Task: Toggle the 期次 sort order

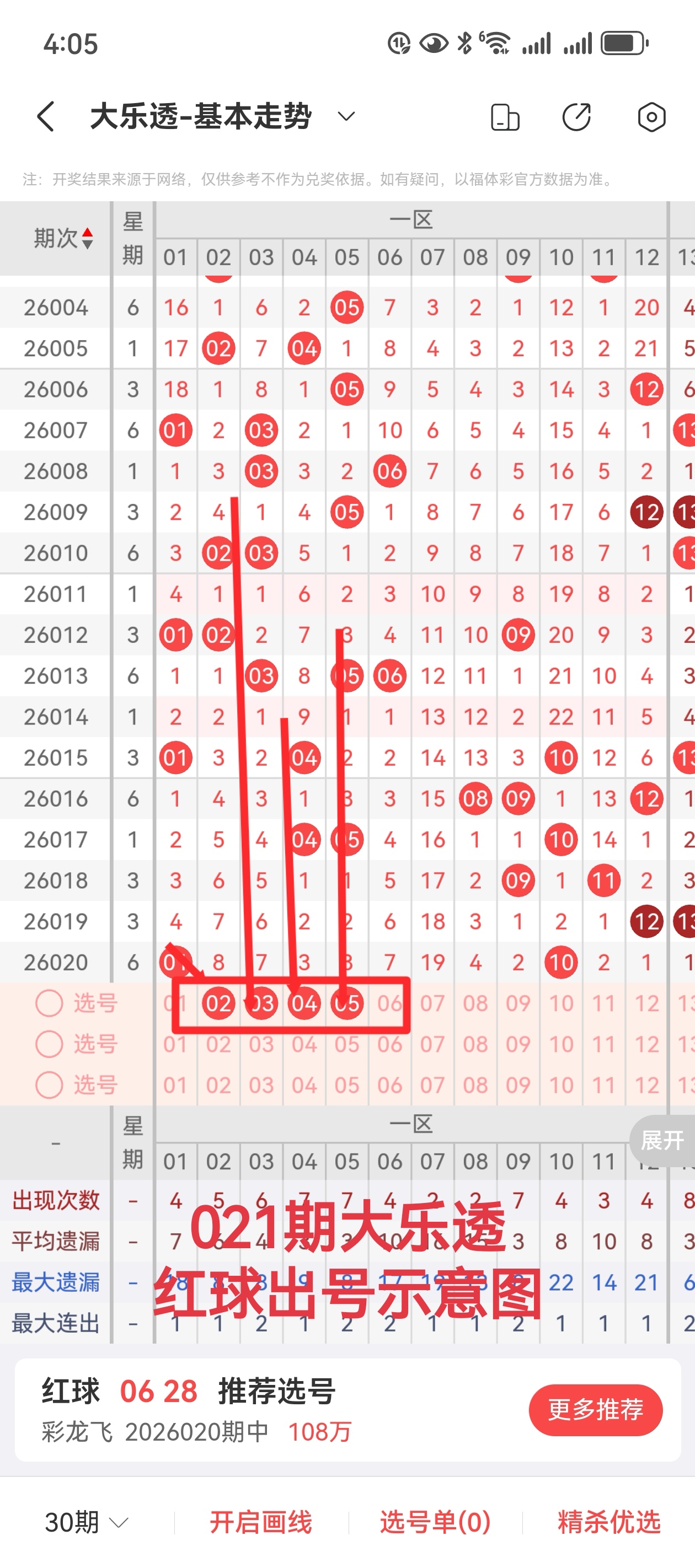Action: pos(63,238)
